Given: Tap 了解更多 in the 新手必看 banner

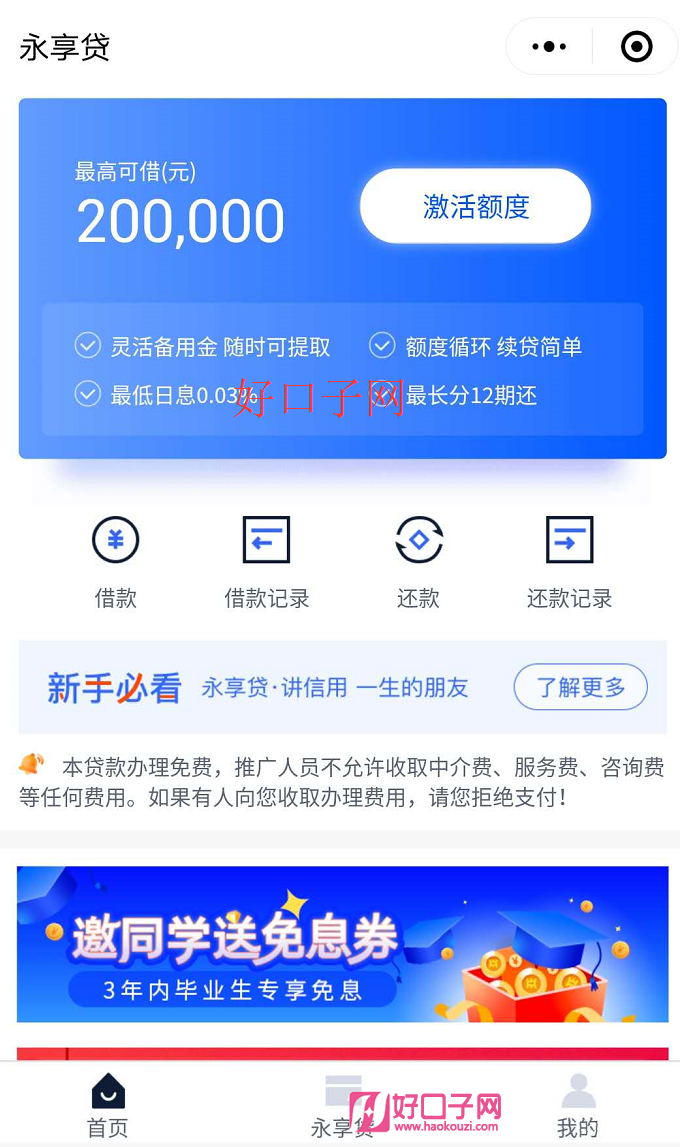Looking at the screenshot, I should 580,687.
